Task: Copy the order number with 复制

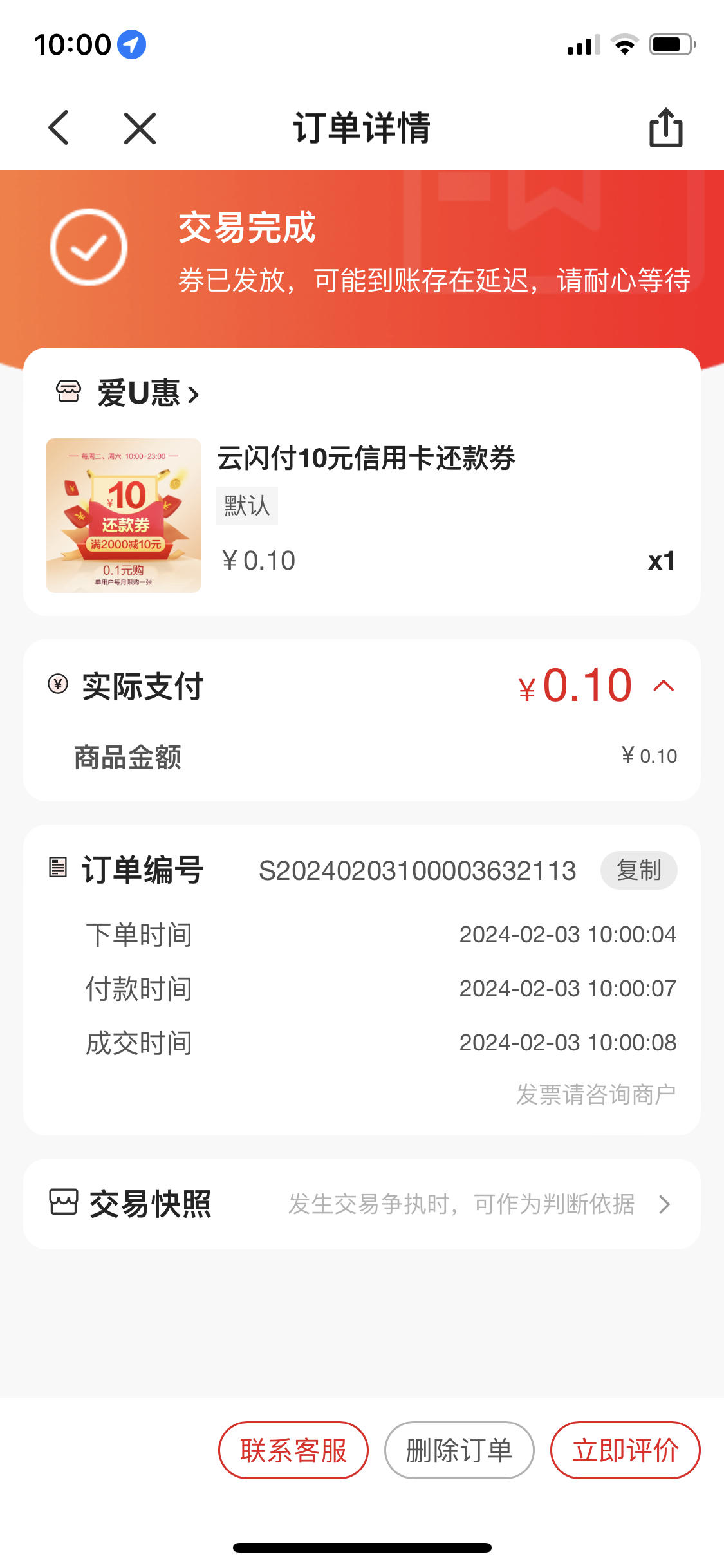Action: (x=638, y=870)
